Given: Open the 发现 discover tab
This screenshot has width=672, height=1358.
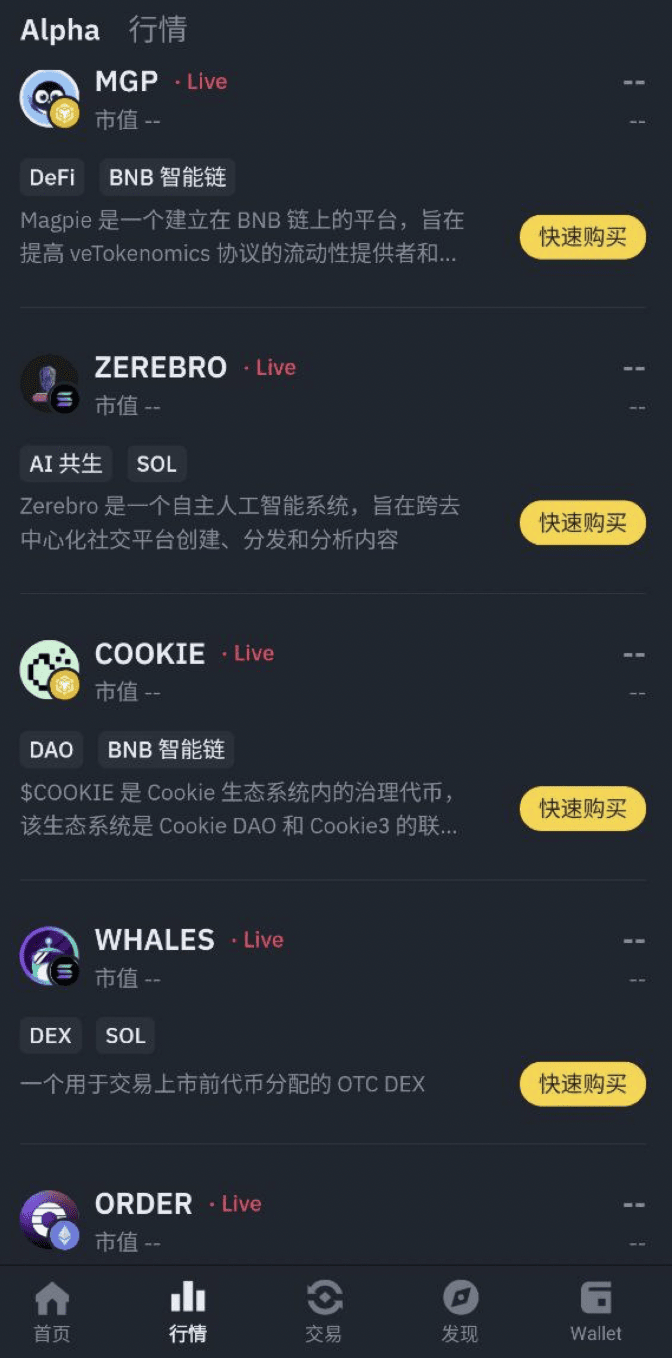Looking at the screenshot, I should [460, 1312].
